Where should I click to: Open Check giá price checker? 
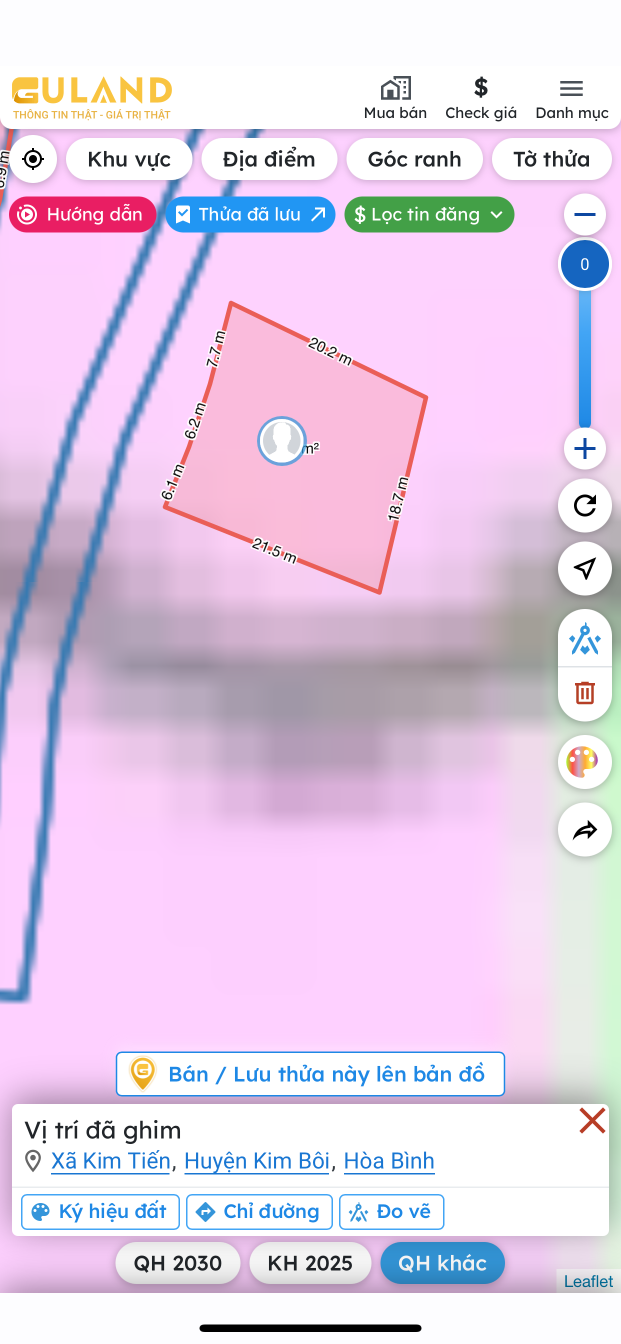481,98
